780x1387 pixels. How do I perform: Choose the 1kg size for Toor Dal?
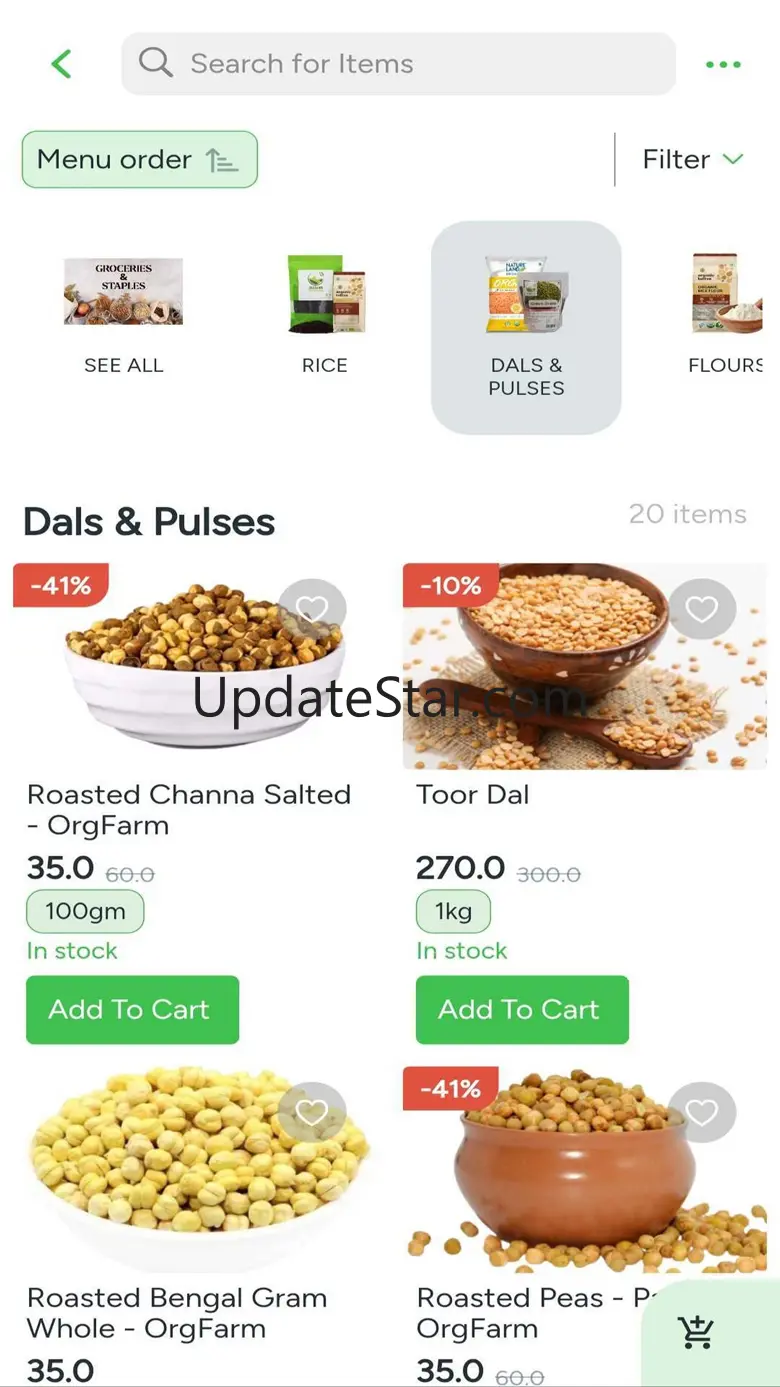[x=453, y=911]
